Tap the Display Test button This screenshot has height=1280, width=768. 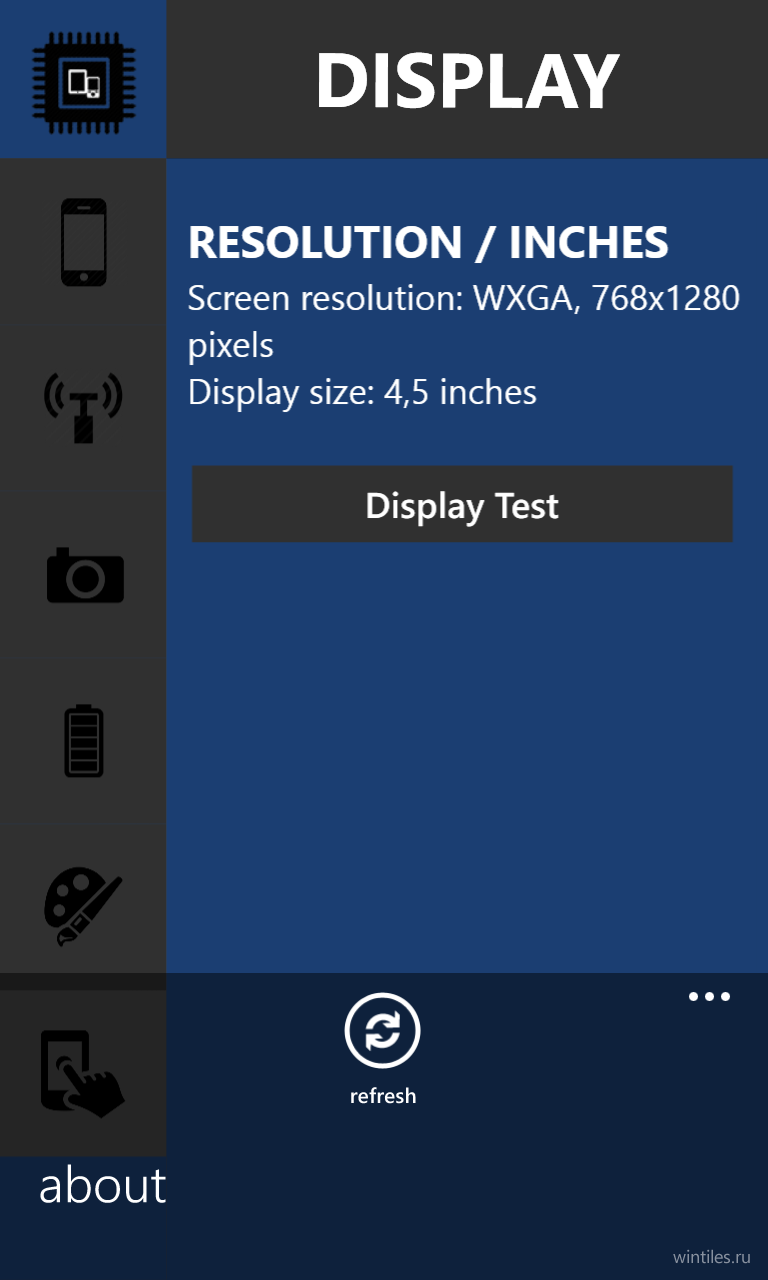462,505
